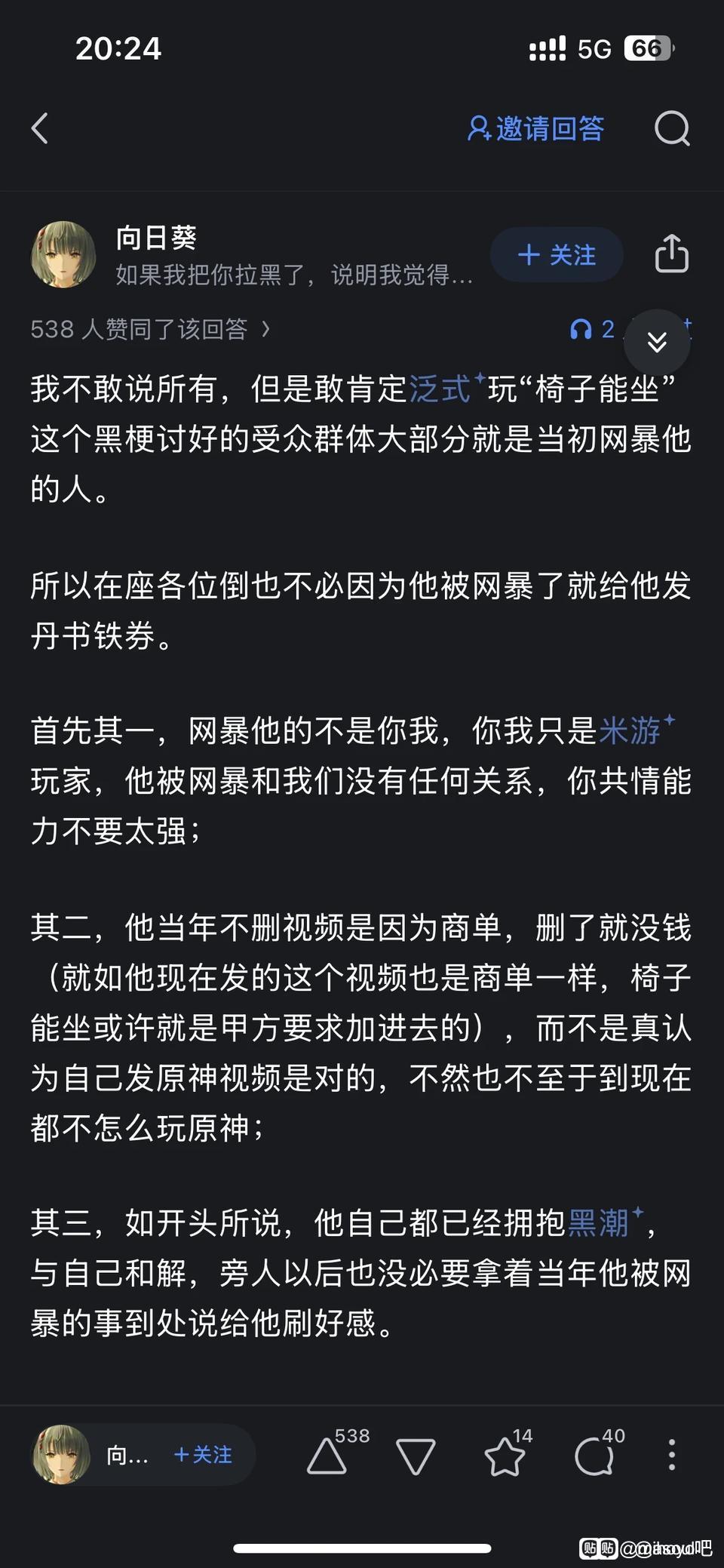Viewport: 724px width, 1568px height.
Task: Downvote the answer with the down triangle
Action: point(416,1456)
